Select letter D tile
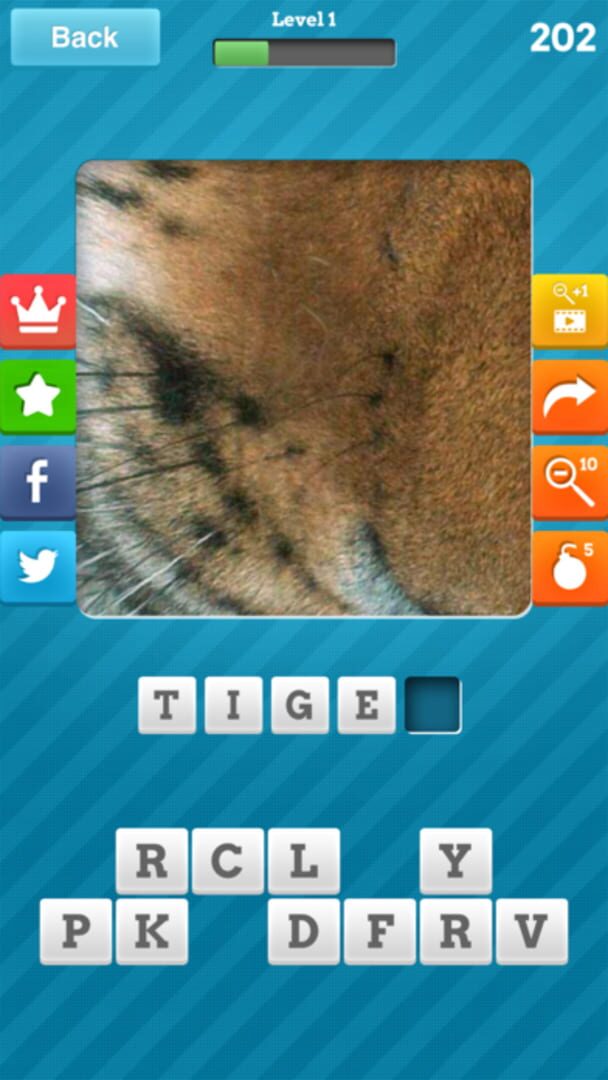This screenshot has width=608, height=1080. pos(303,931)
